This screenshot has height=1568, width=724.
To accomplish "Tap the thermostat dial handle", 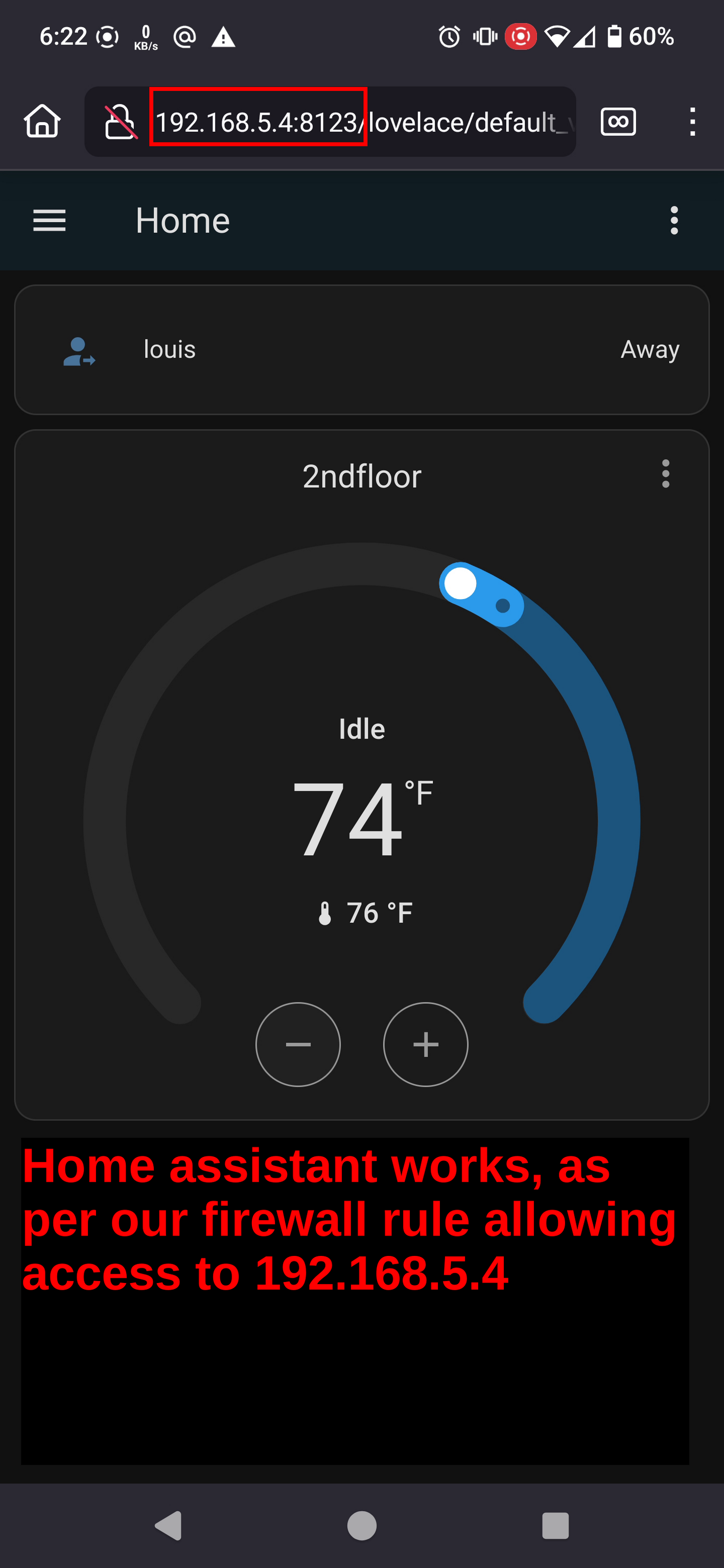I will [x=460, y=583].
